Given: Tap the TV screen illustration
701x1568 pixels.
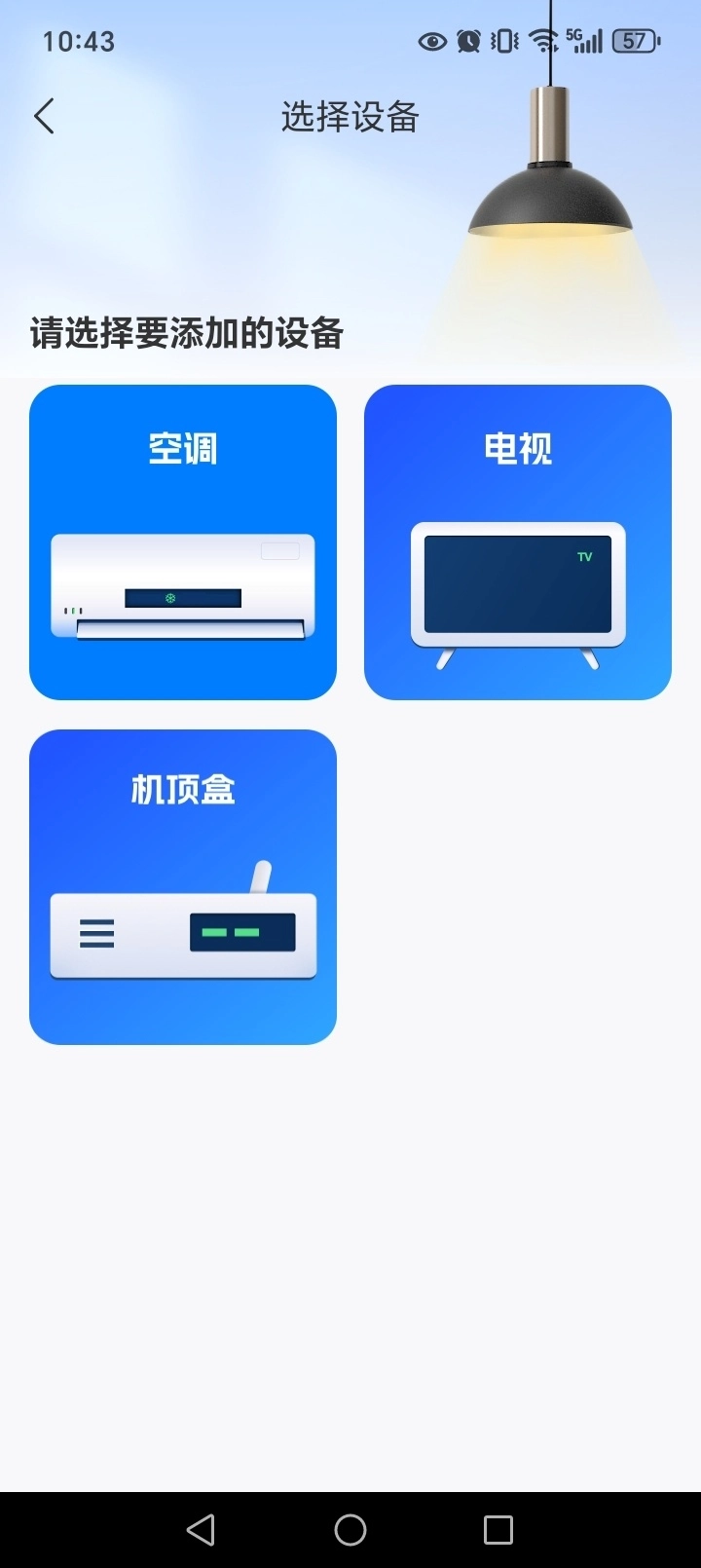Looking at the screenshot, I should pyautogui.click(x=517, y=584).
